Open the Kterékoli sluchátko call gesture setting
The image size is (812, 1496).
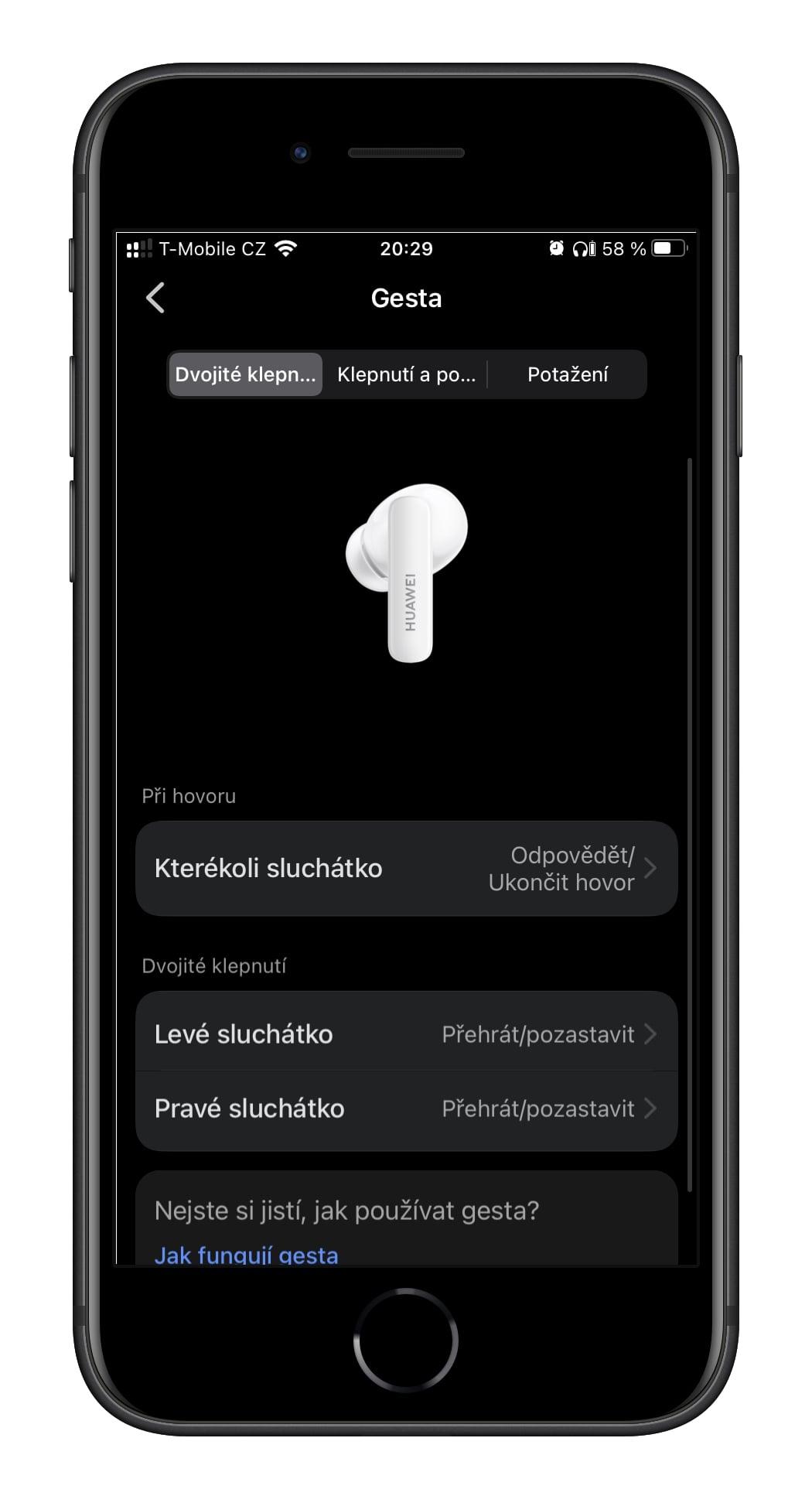click(406, 869)
